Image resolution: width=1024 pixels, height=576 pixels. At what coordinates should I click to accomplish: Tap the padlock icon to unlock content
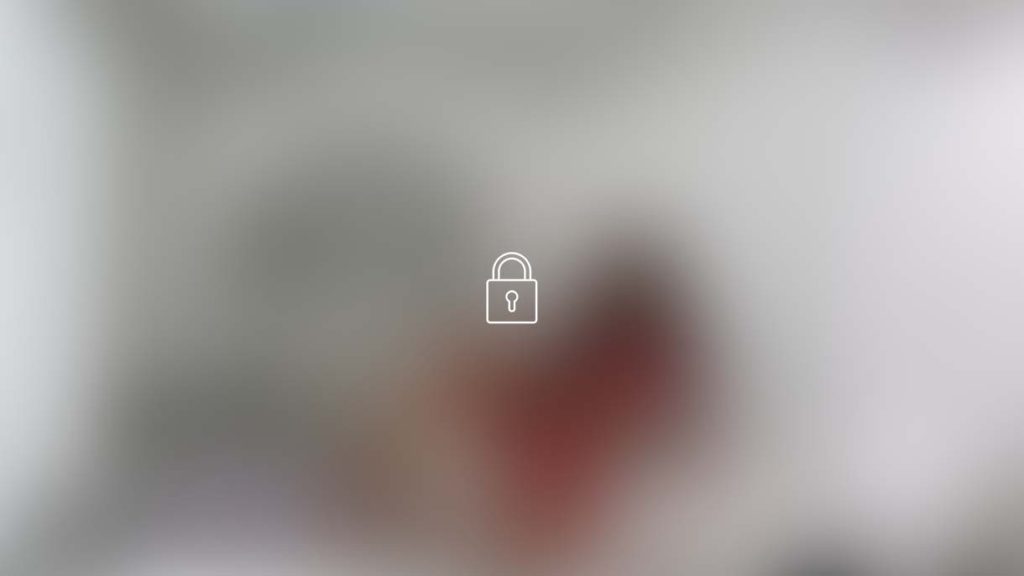(511, 289)
